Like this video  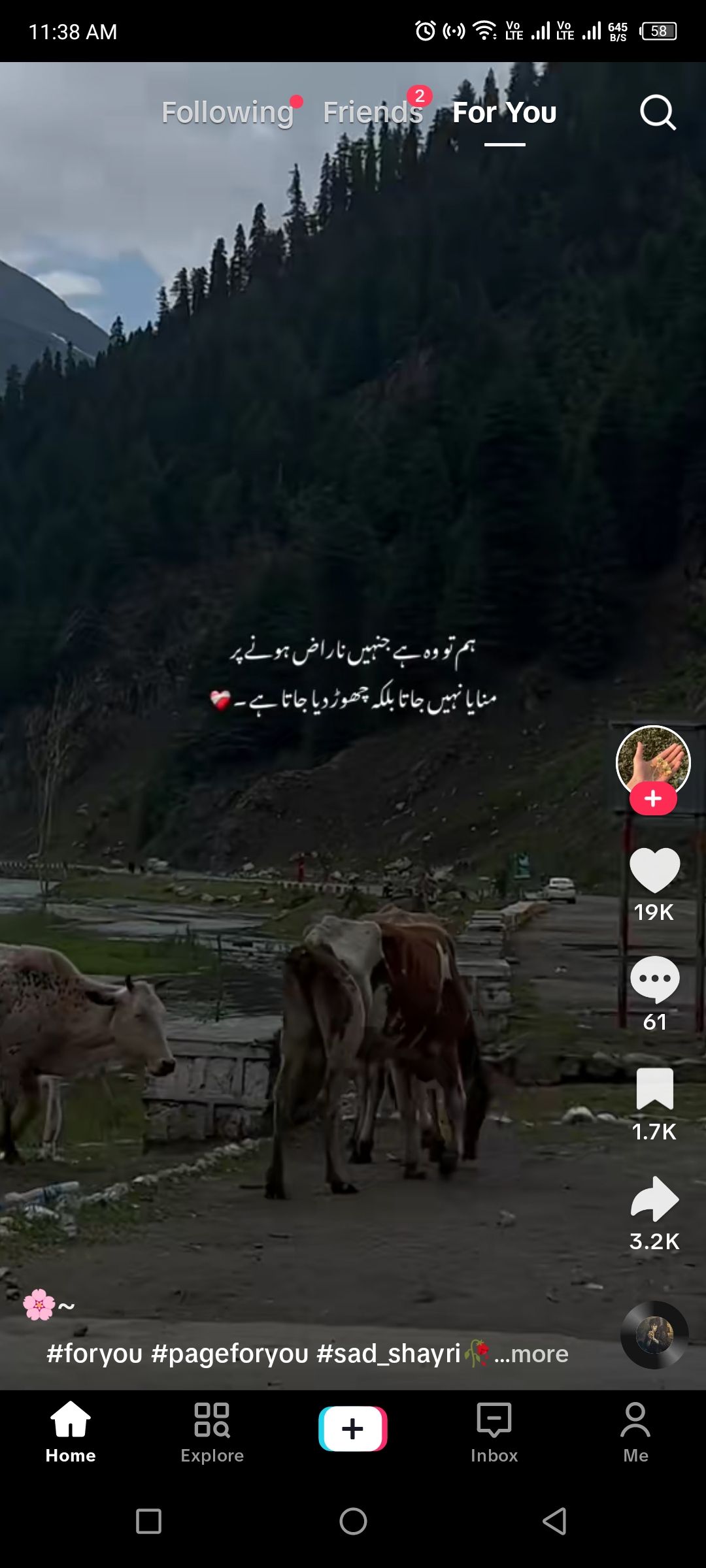(654, 870)
